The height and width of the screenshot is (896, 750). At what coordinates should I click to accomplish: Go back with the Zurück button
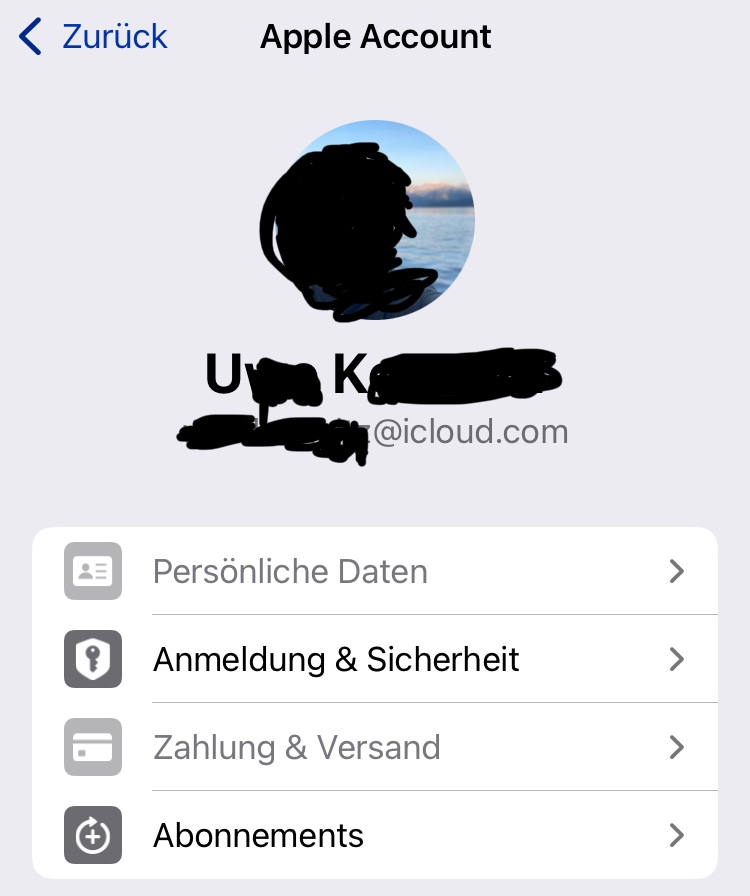[x=94, y=37]
